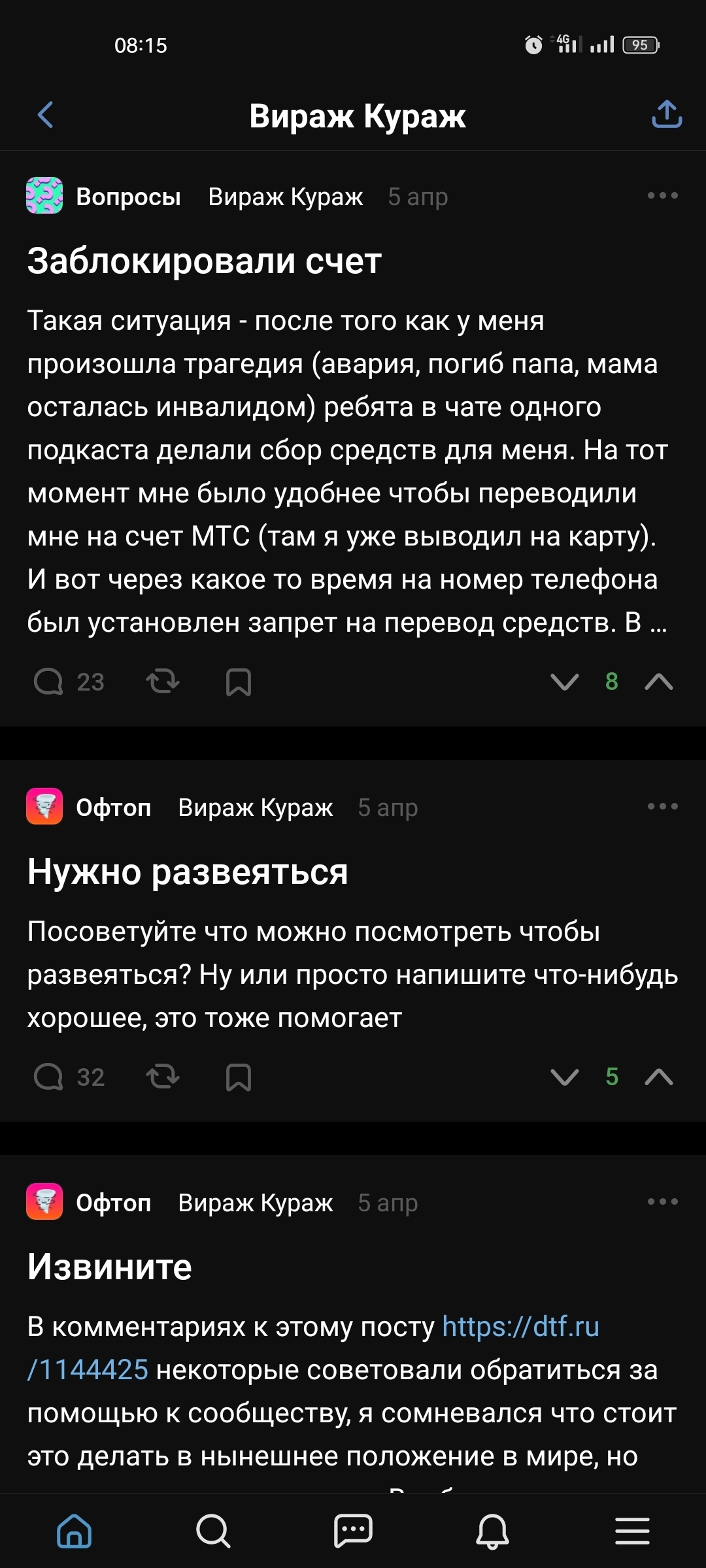Repost the Заблокировали счет post
Image resolution: width=706 pixels, height=1568 pixels.
162,681
